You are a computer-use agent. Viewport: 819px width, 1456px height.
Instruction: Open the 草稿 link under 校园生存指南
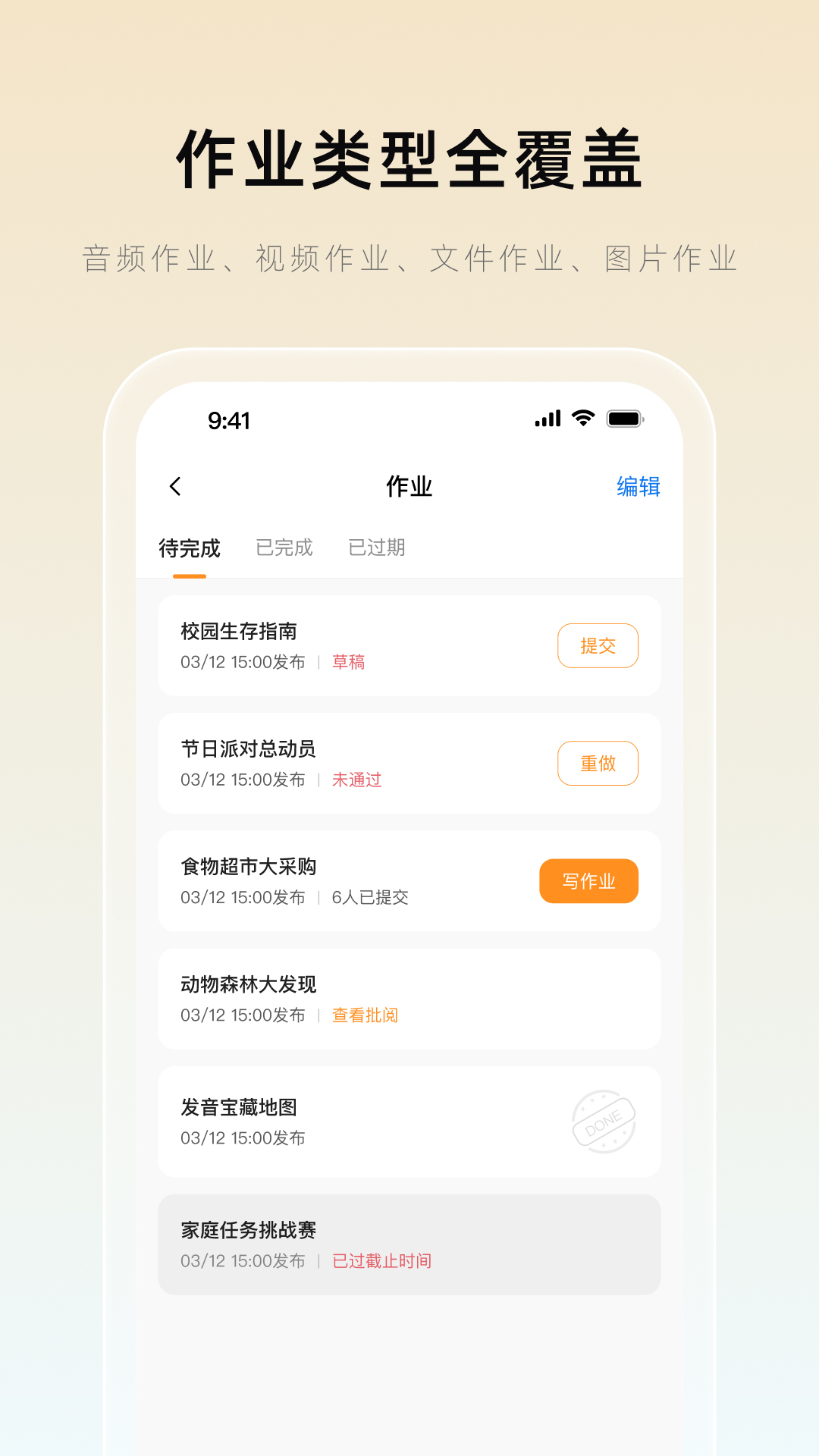point(348,662)
